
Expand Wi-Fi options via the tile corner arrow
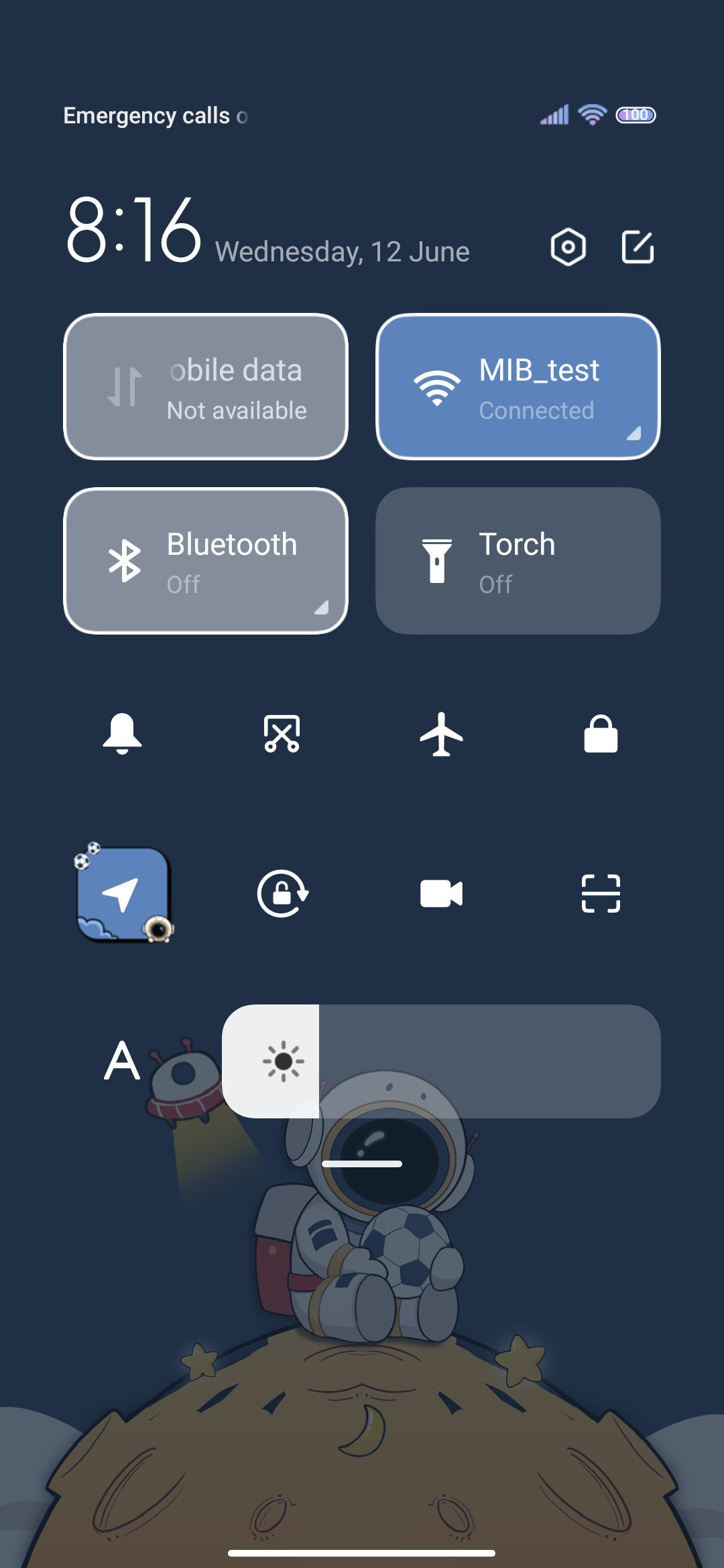click(x=633, y=434)
